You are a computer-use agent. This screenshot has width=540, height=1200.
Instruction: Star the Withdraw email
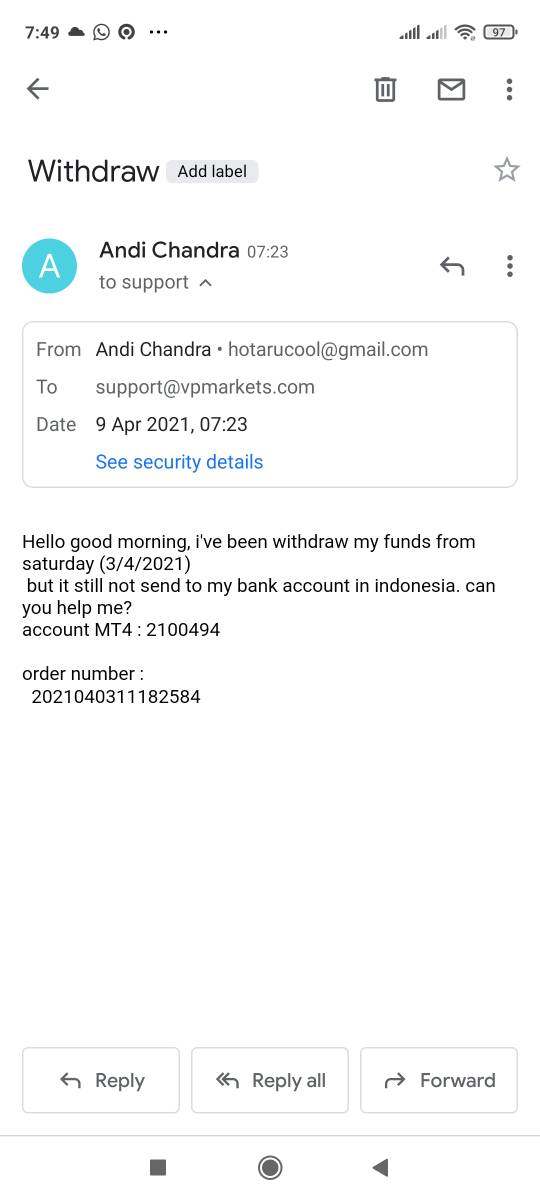tap(507, 170)
